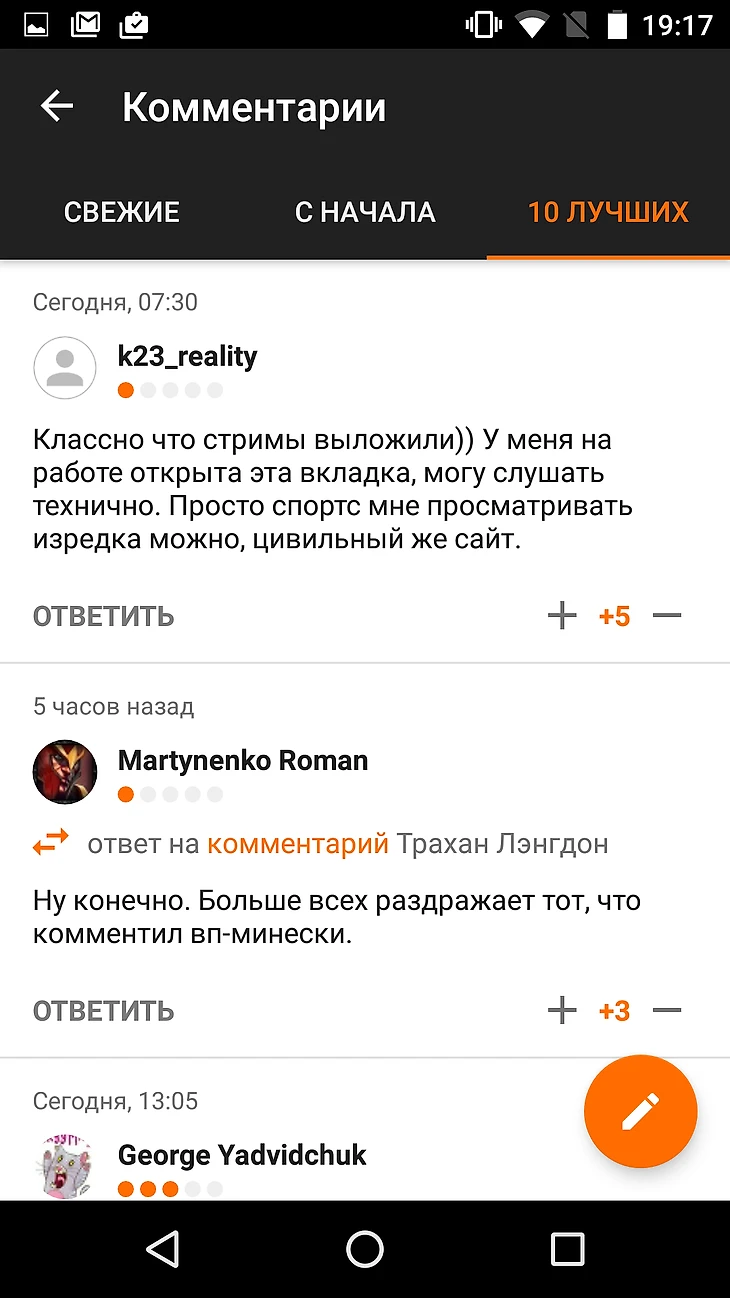
Task: Reply to k23_reality's comment
Action: [x=103, y=616]
